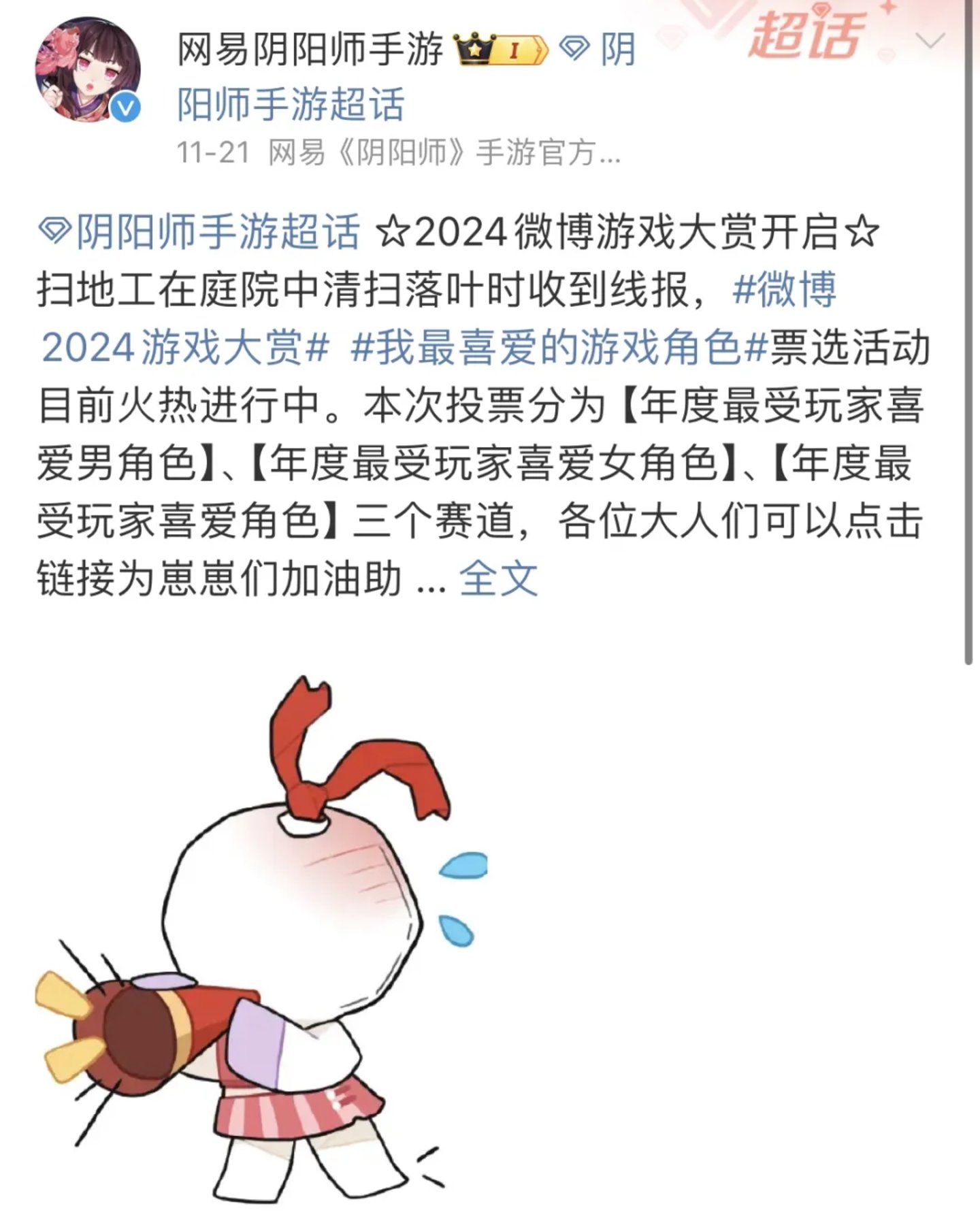Open the 网易阴阳师手游 profile avatar
This screenshot has width=980, height=1223.
coord(88,70)
